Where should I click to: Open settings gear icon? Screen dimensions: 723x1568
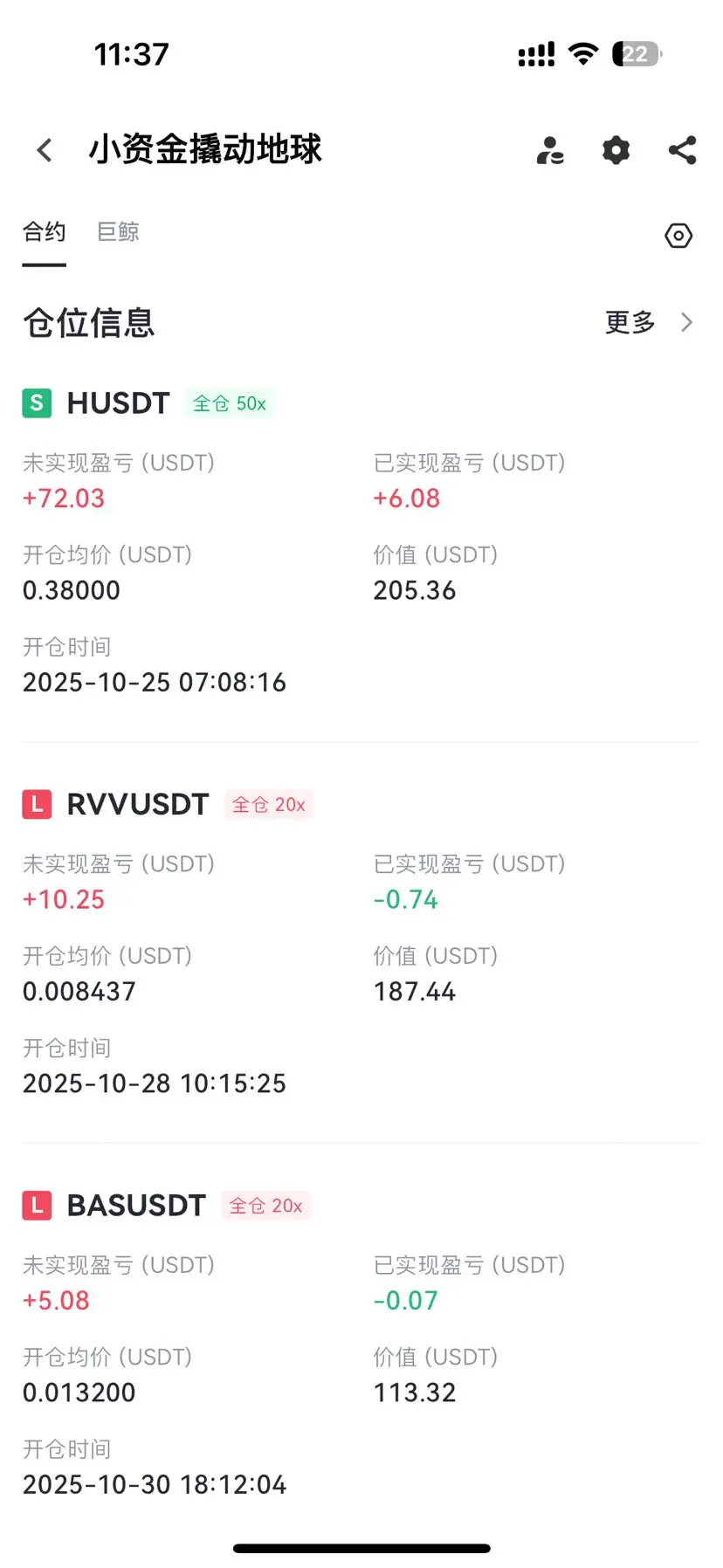pyautogui.click(x=616, y=150)
